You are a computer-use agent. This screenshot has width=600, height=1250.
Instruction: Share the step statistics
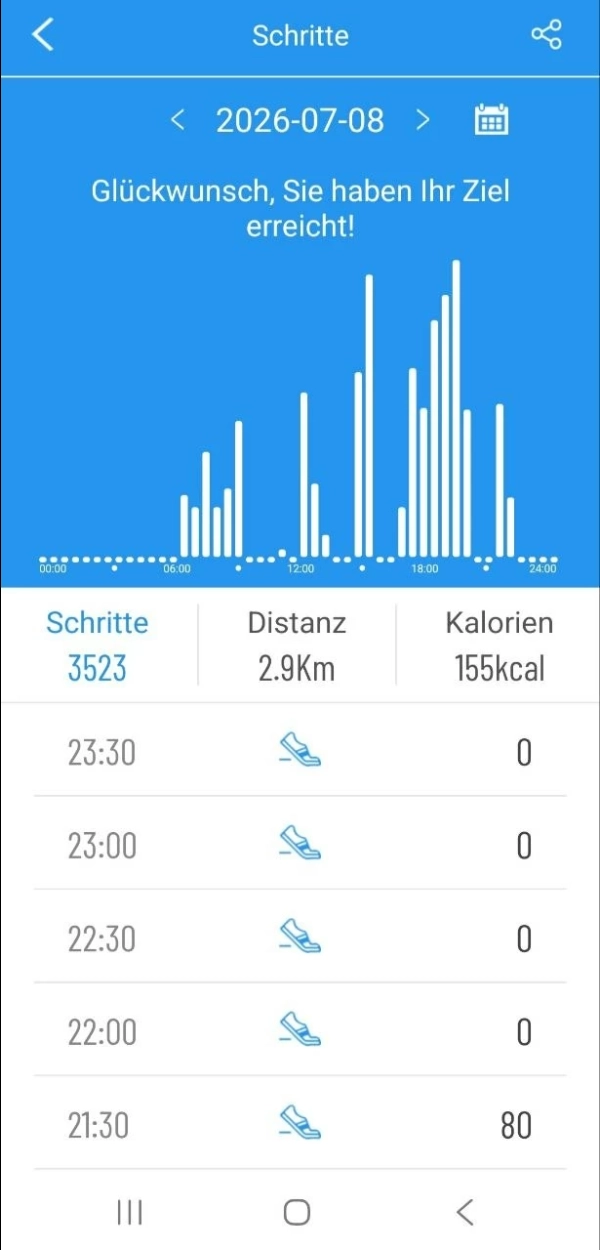click(x=546, y=35)
